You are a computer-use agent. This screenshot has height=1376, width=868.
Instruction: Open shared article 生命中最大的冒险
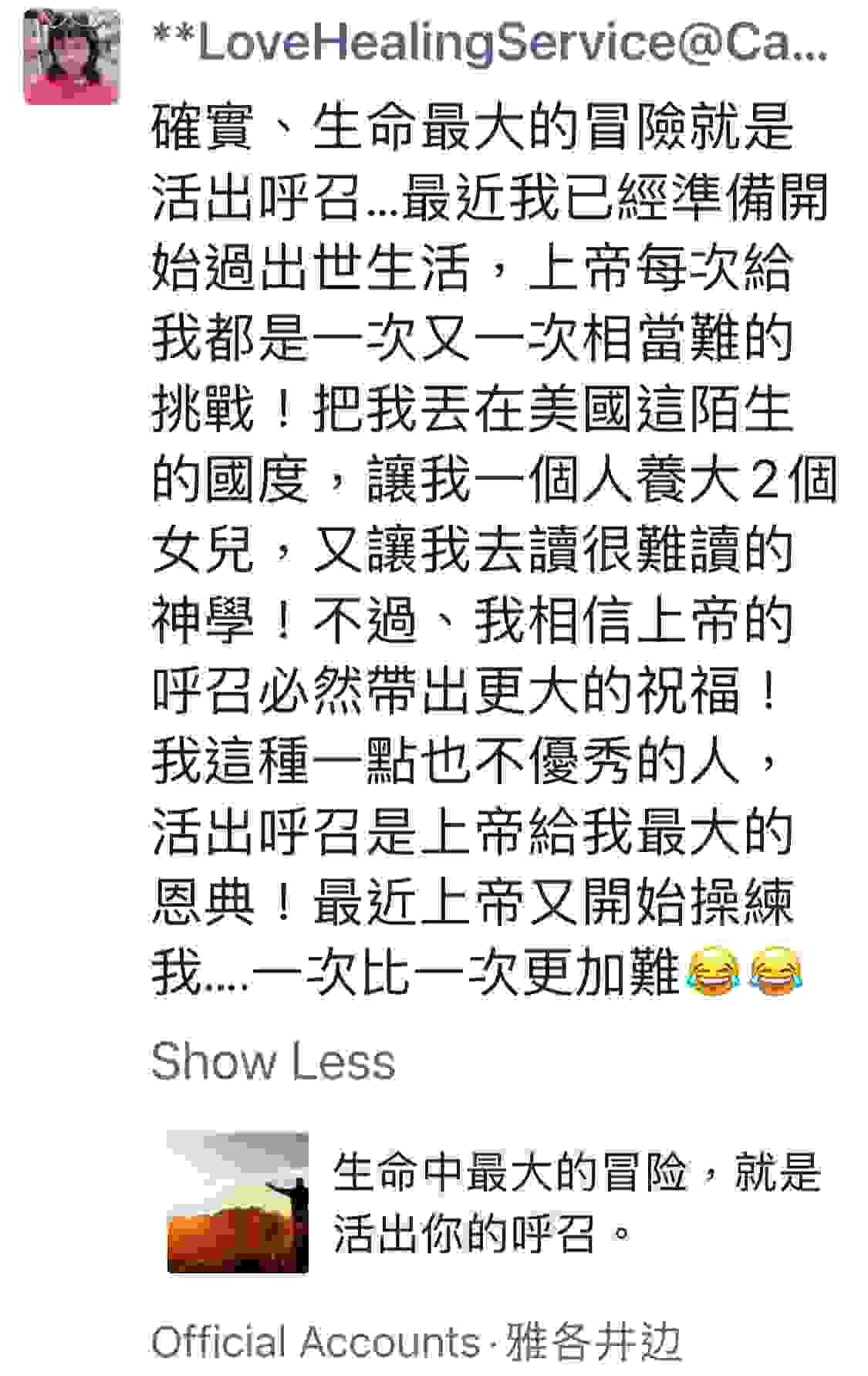coord(494,1202)
